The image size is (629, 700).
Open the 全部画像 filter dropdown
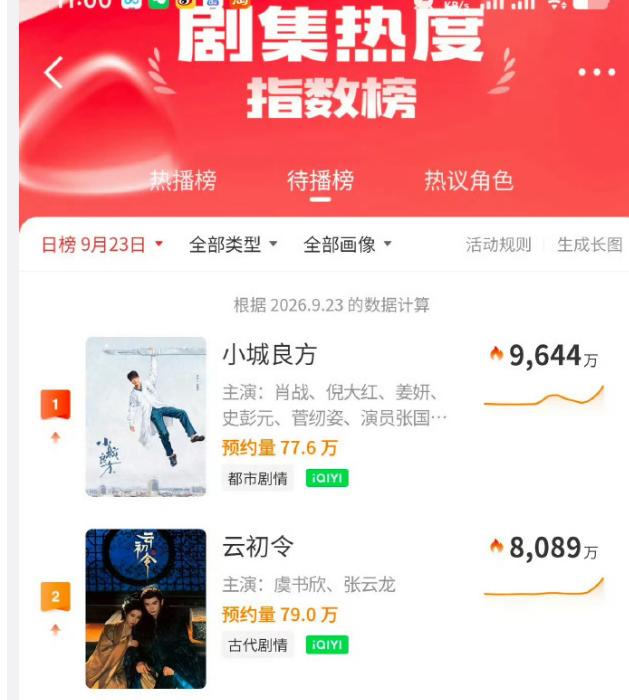coord(347,245)
